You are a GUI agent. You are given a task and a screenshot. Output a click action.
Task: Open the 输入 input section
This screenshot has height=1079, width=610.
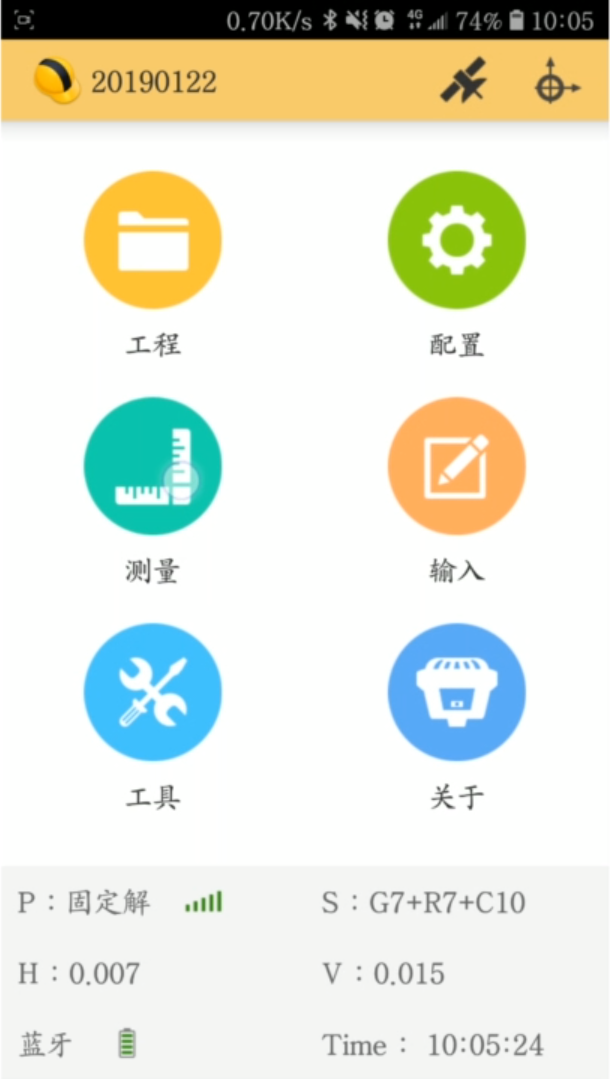tap(456, 466)
